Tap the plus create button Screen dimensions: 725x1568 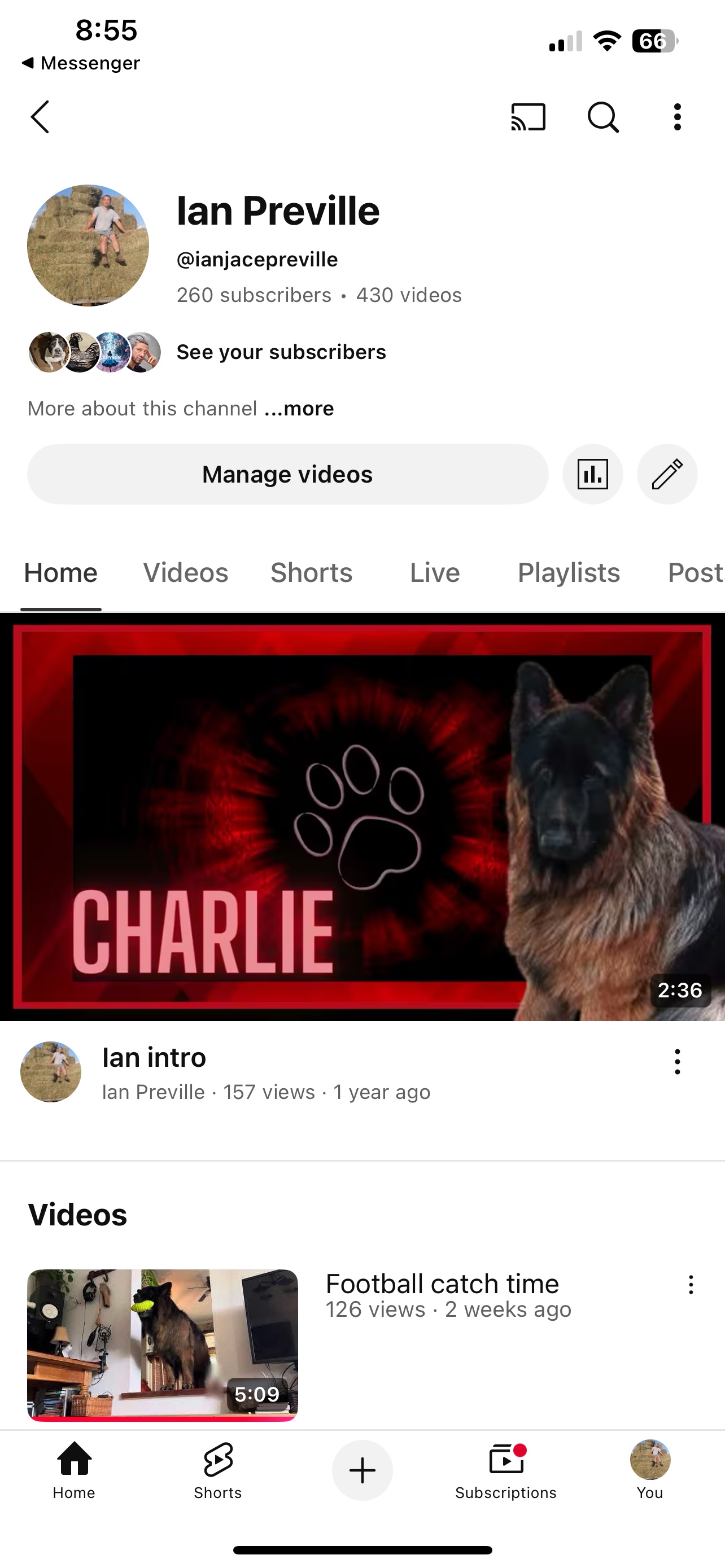[362, 1470]
